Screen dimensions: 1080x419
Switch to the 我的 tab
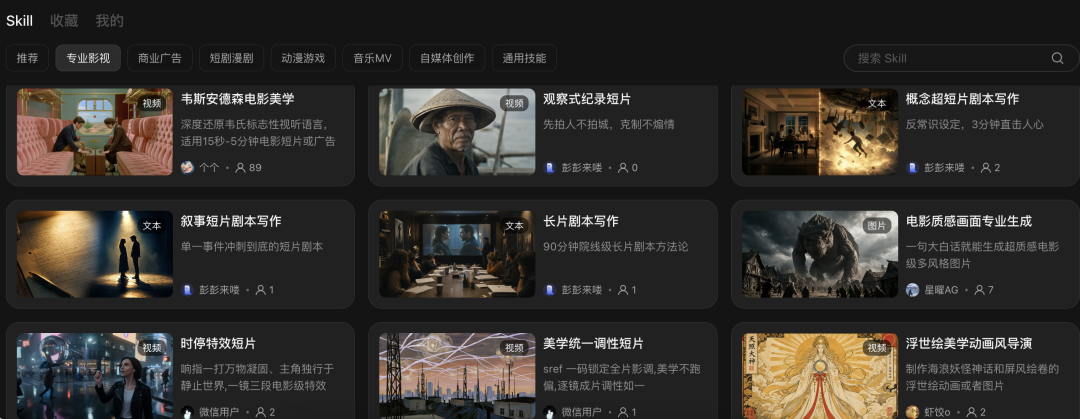(x=110, y=21)
